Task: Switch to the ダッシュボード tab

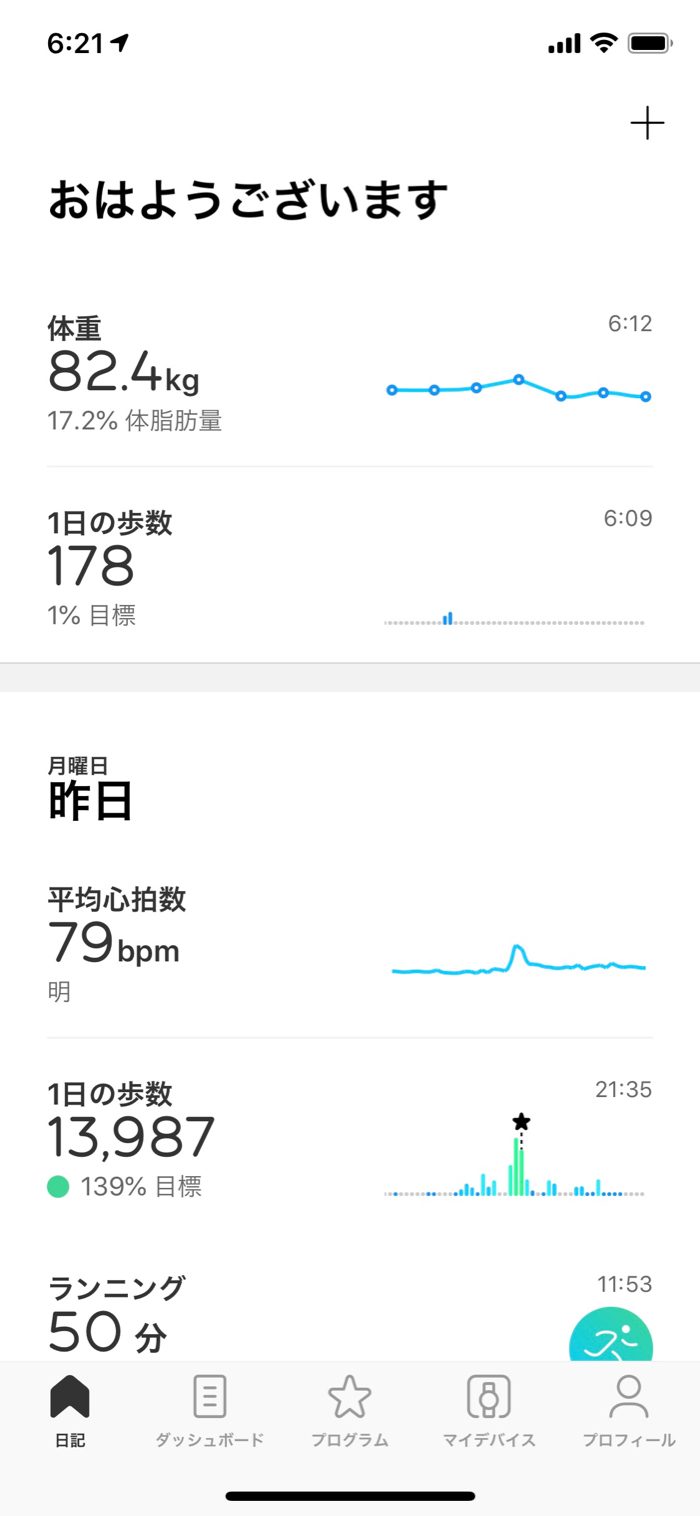Action: [210, 1411]
